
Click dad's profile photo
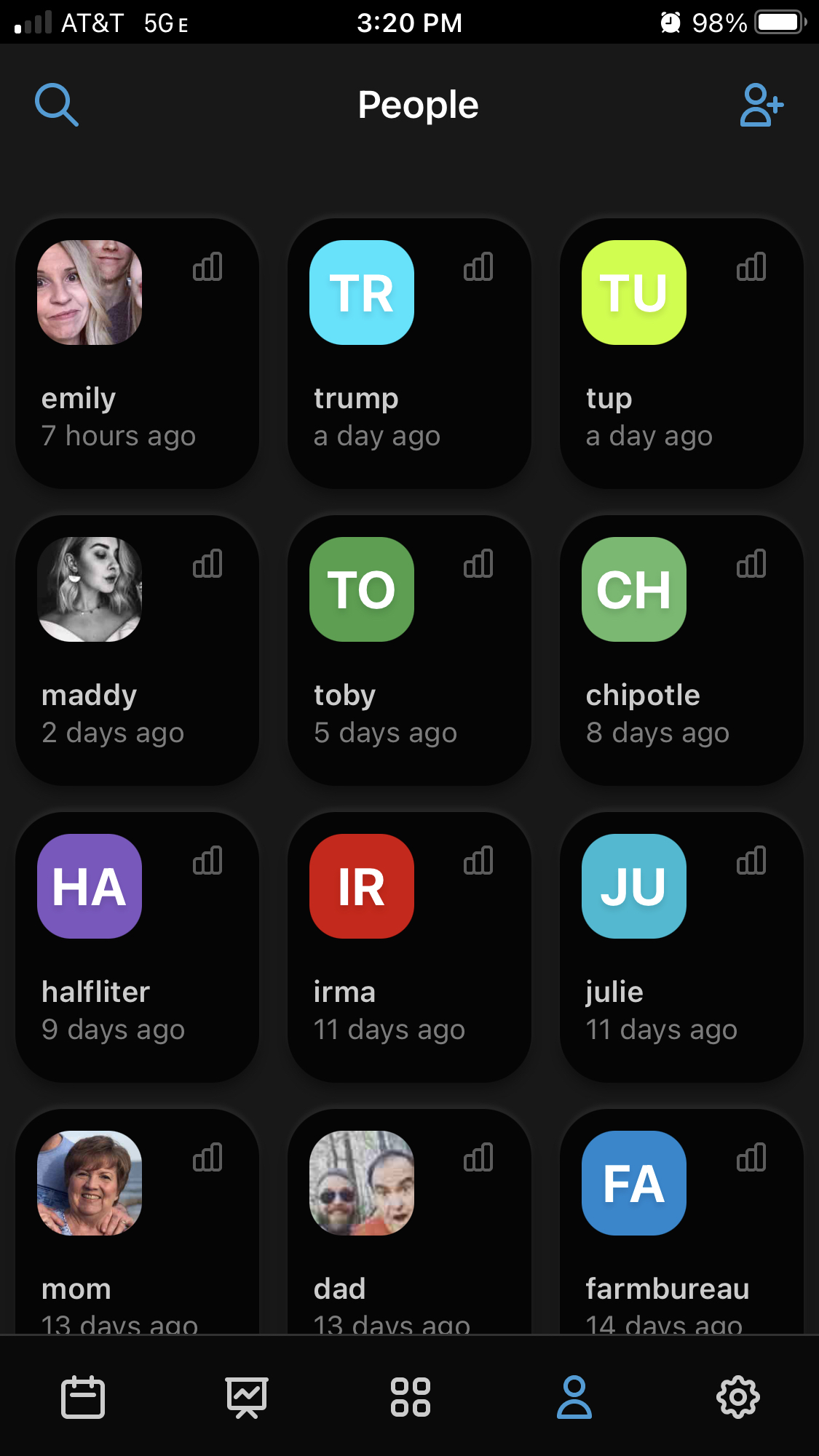[x=361, y=1184]
